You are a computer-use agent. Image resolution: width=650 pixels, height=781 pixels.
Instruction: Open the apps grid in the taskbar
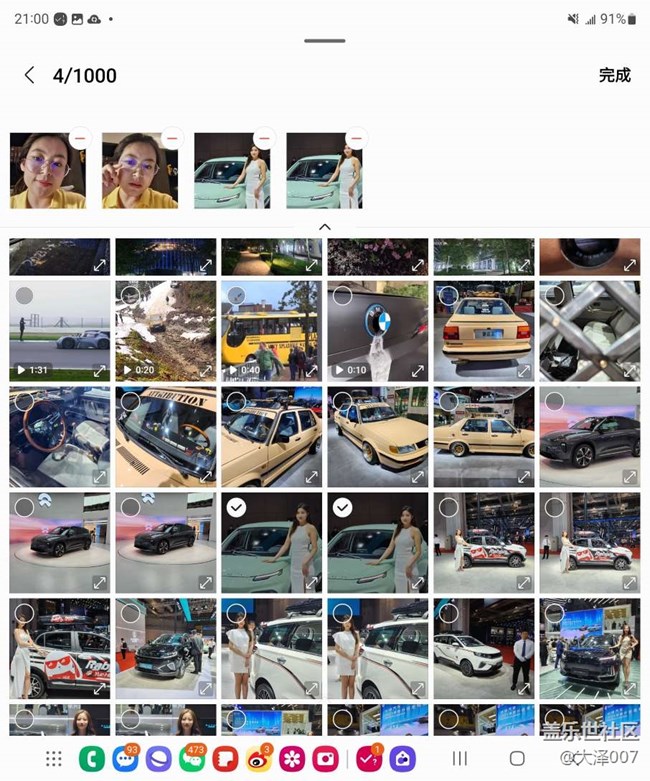click(54, 759)
